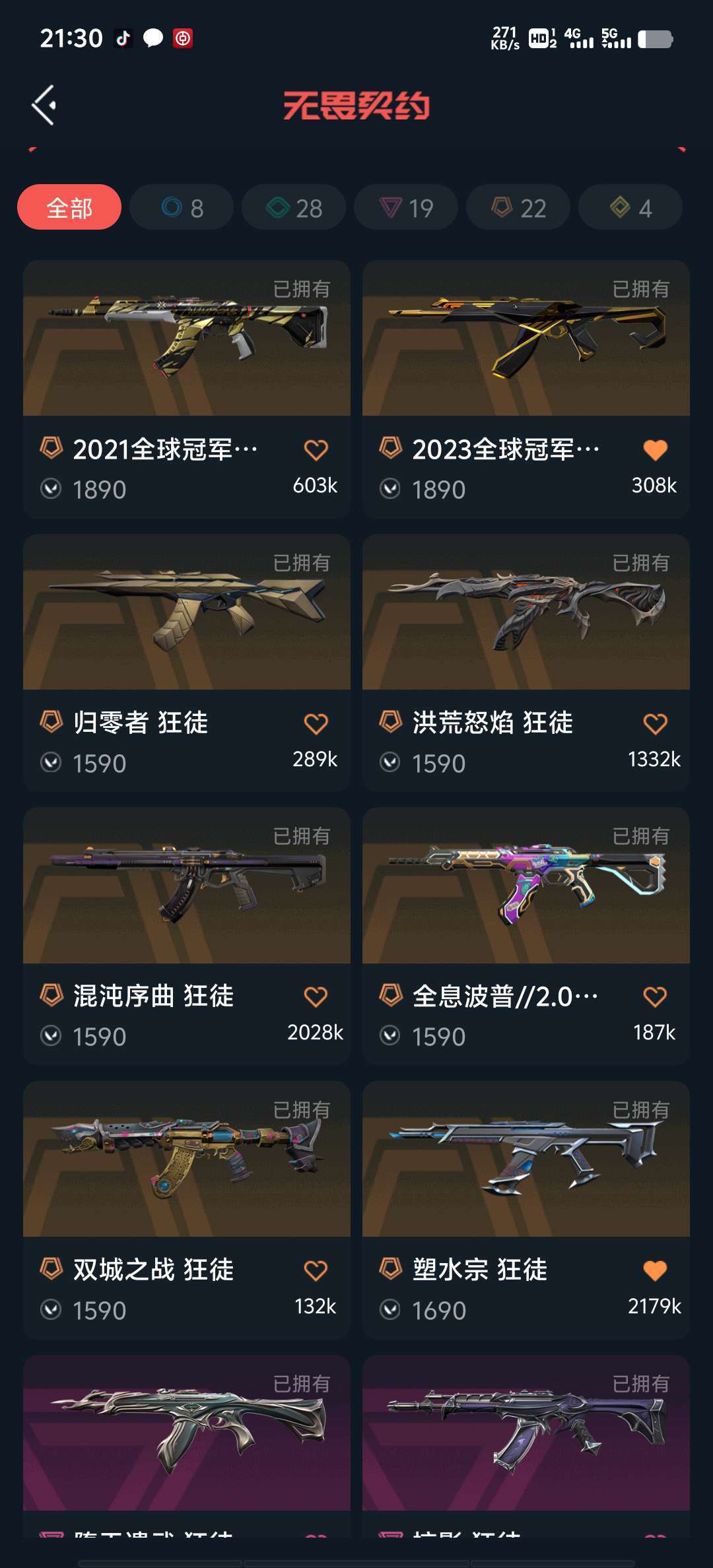Like the 归零者 狂徒 skin
713x1568 pixels.
click(316, 724)
